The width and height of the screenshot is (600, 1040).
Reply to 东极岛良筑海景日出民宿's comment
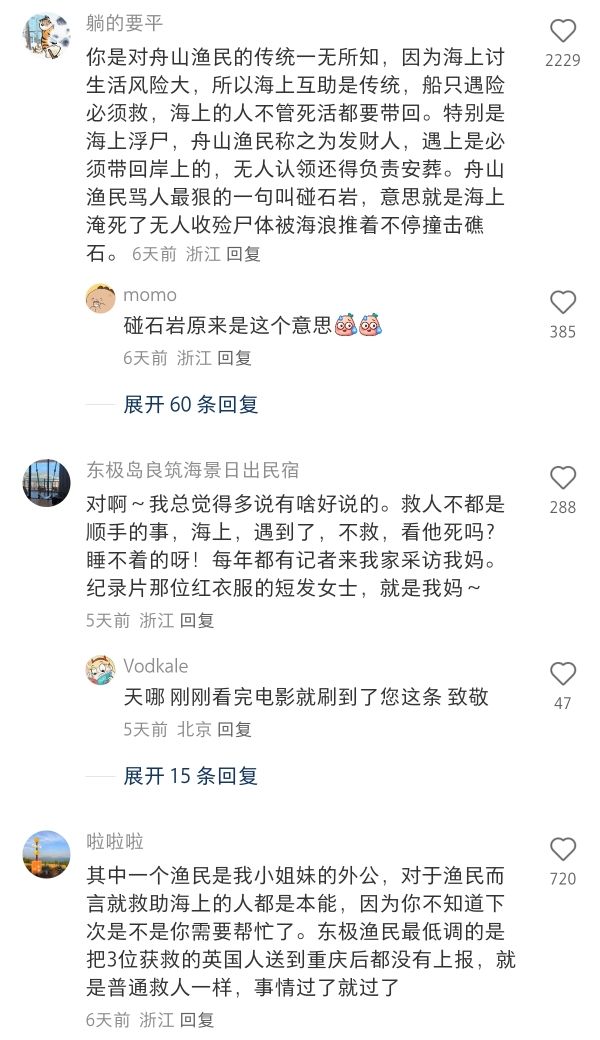(197, 621)
